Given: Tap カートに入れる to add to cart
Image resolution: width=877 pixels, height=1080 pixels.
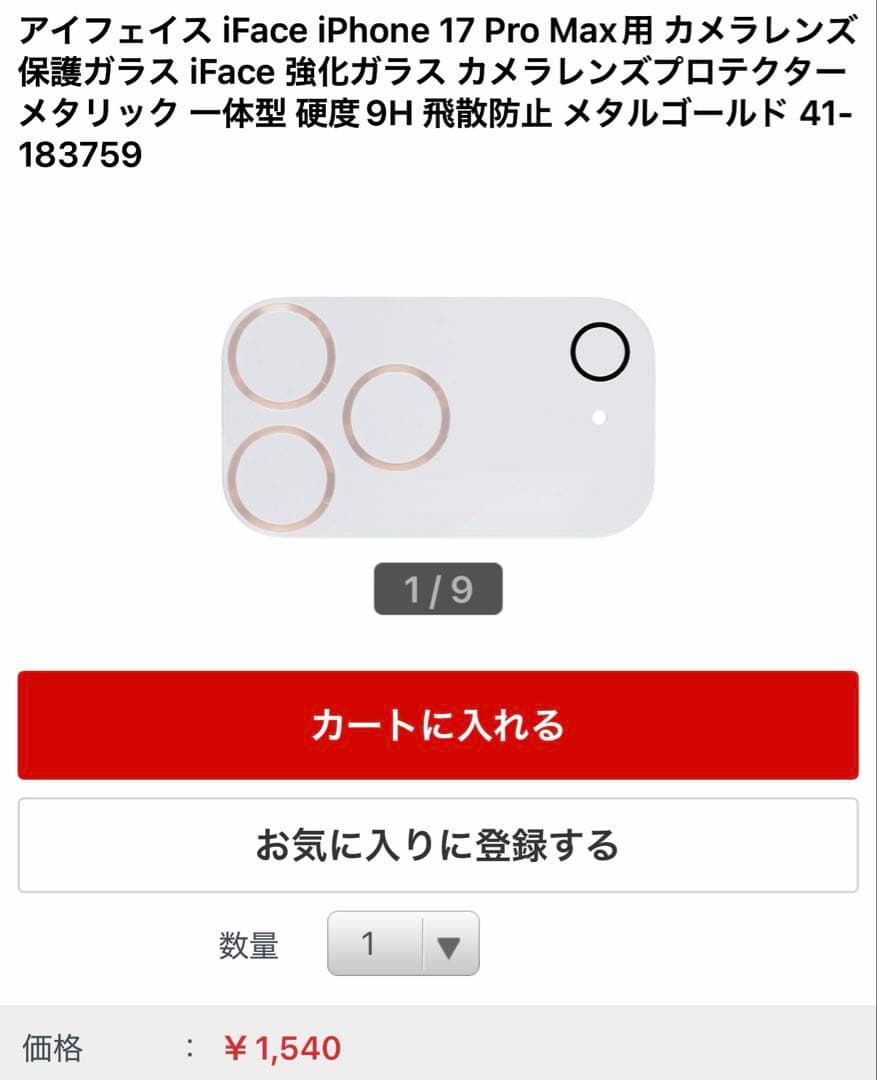Looking at the screenshot, I should click(x=438, y=725).
